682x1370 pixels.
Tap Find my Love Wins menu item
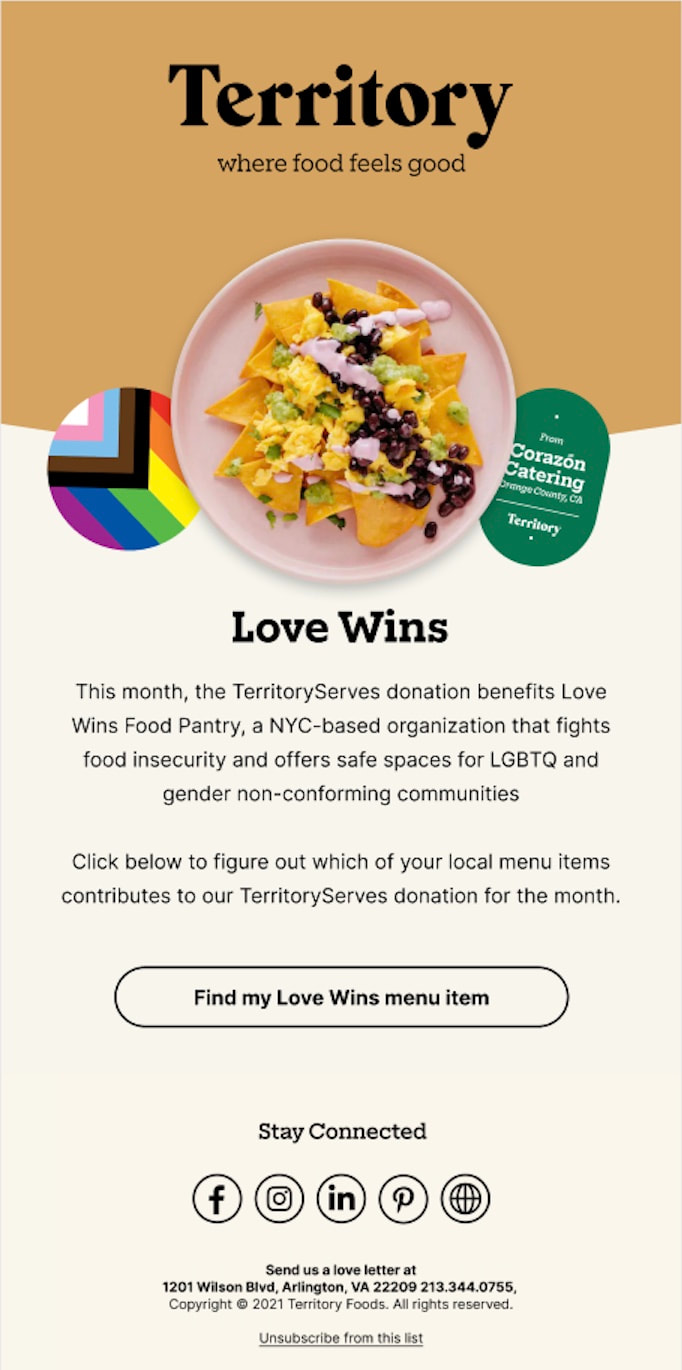341,997
